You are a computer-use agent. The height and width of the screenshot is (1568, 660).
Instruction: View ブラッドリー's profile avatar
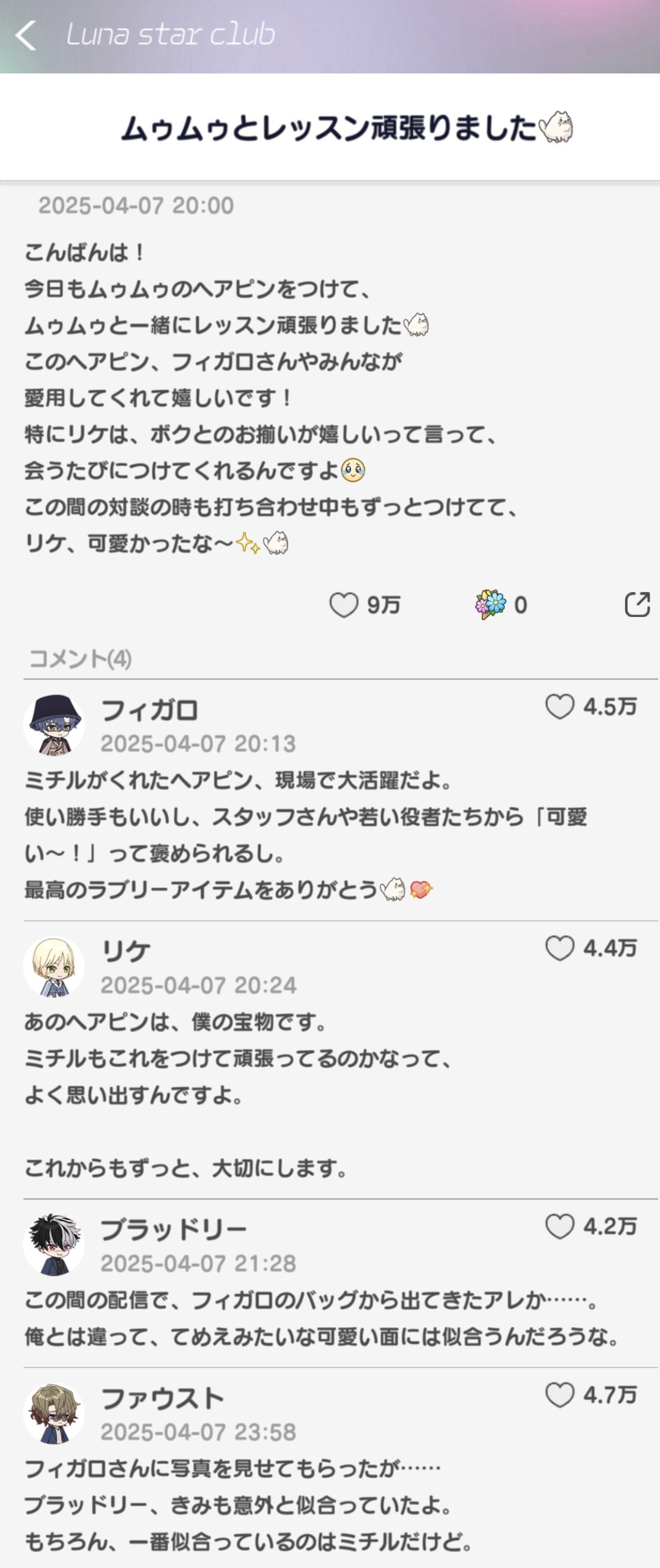tap(54, 1244)
